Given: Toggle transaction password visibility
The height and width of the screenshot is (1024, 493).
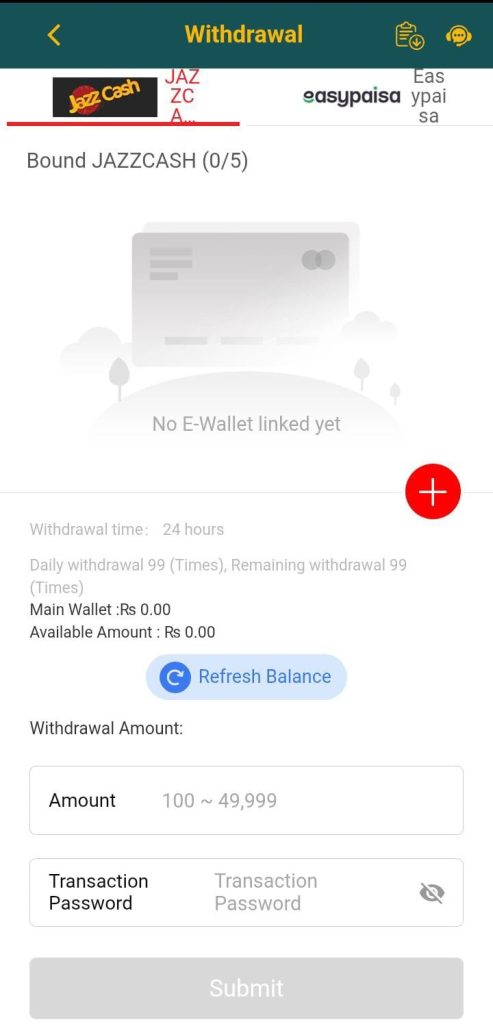Looking at the screenshot, I should pos(432,893).
